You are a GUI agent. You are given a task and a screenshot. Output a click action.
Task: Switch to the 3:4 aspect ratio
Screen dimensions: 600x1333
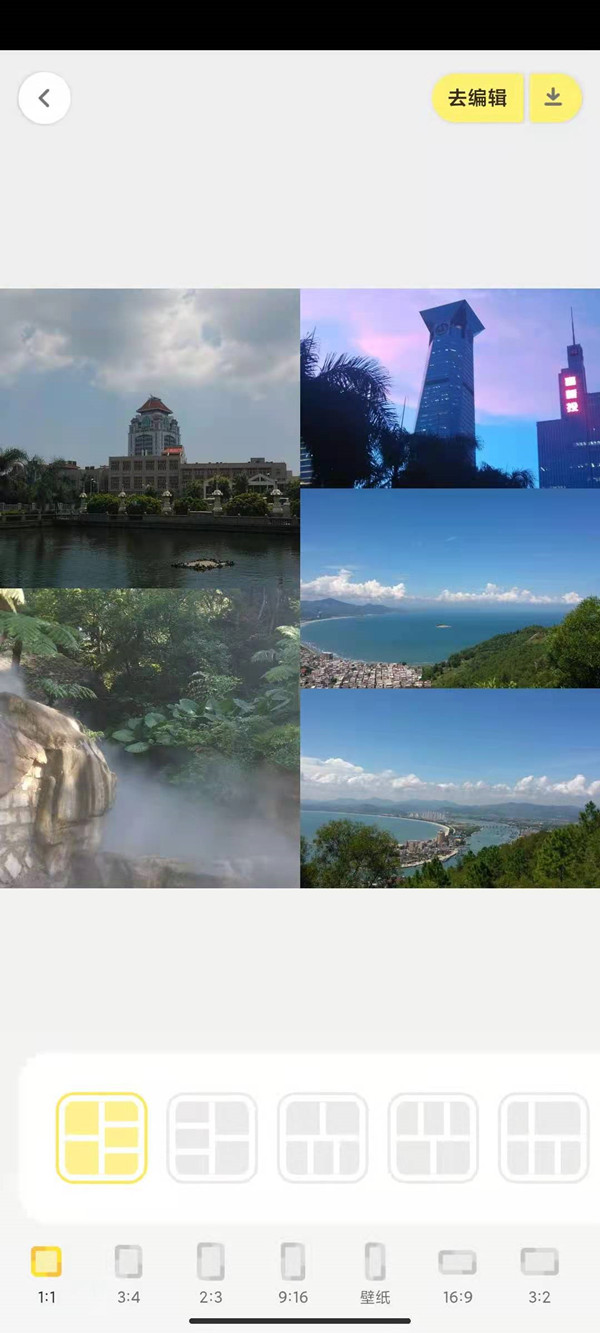pos(128,1274)
